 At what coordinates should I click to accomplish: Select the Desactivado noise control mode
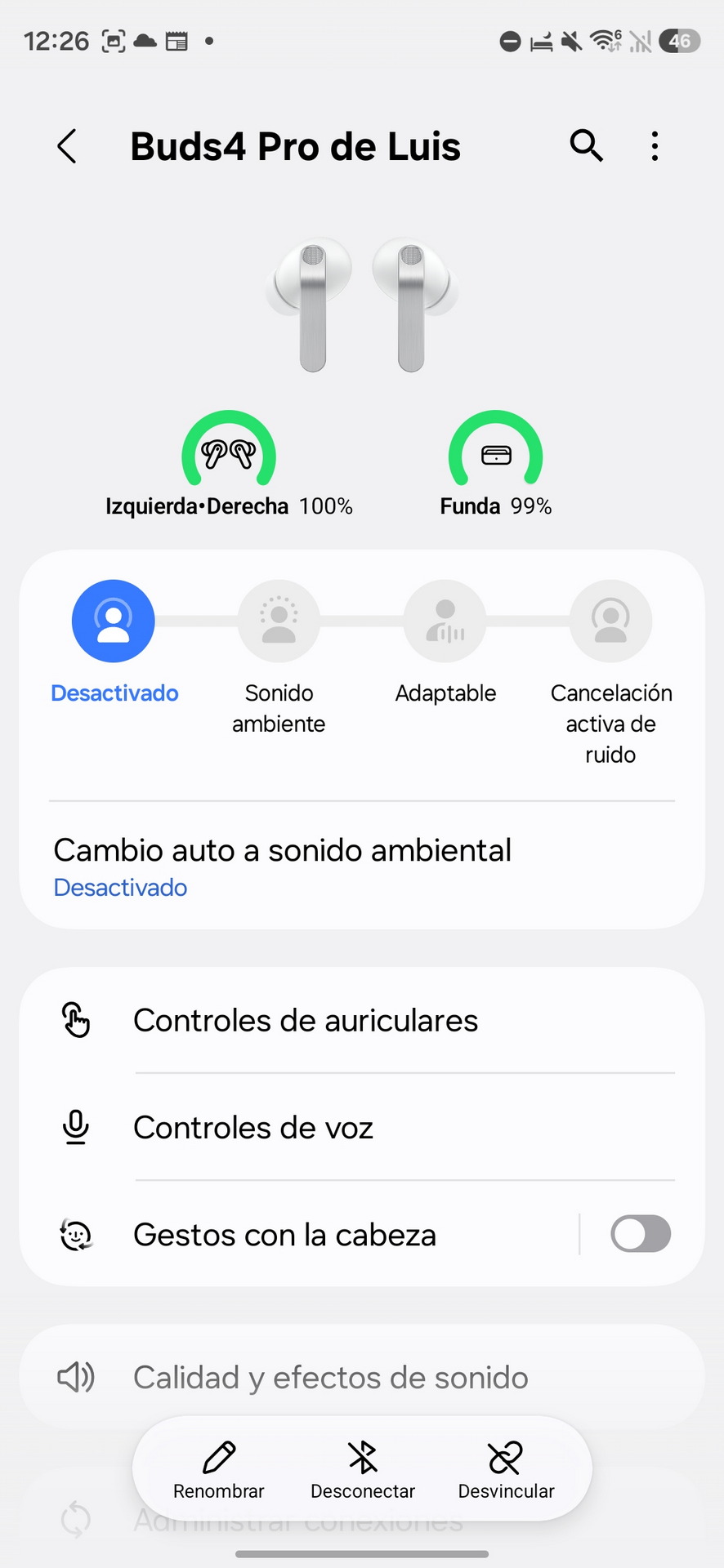tap(114, 621)
